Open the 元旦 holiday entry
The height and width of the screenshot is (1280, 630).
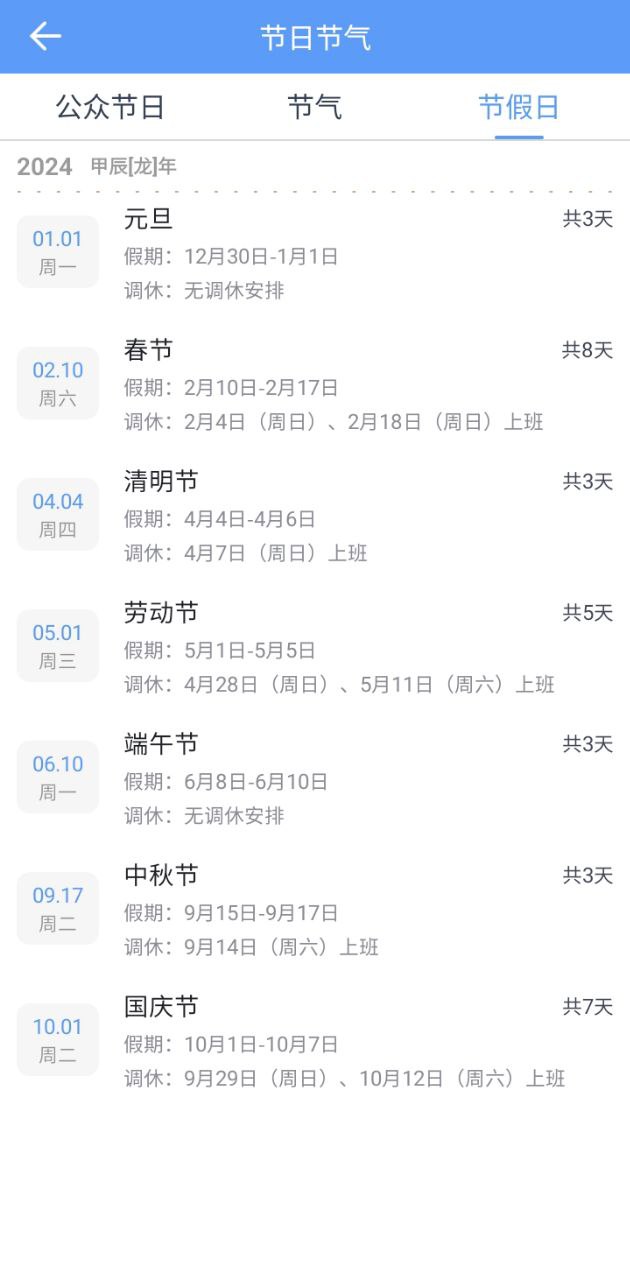pyautogui.click(x=315, y=254)
